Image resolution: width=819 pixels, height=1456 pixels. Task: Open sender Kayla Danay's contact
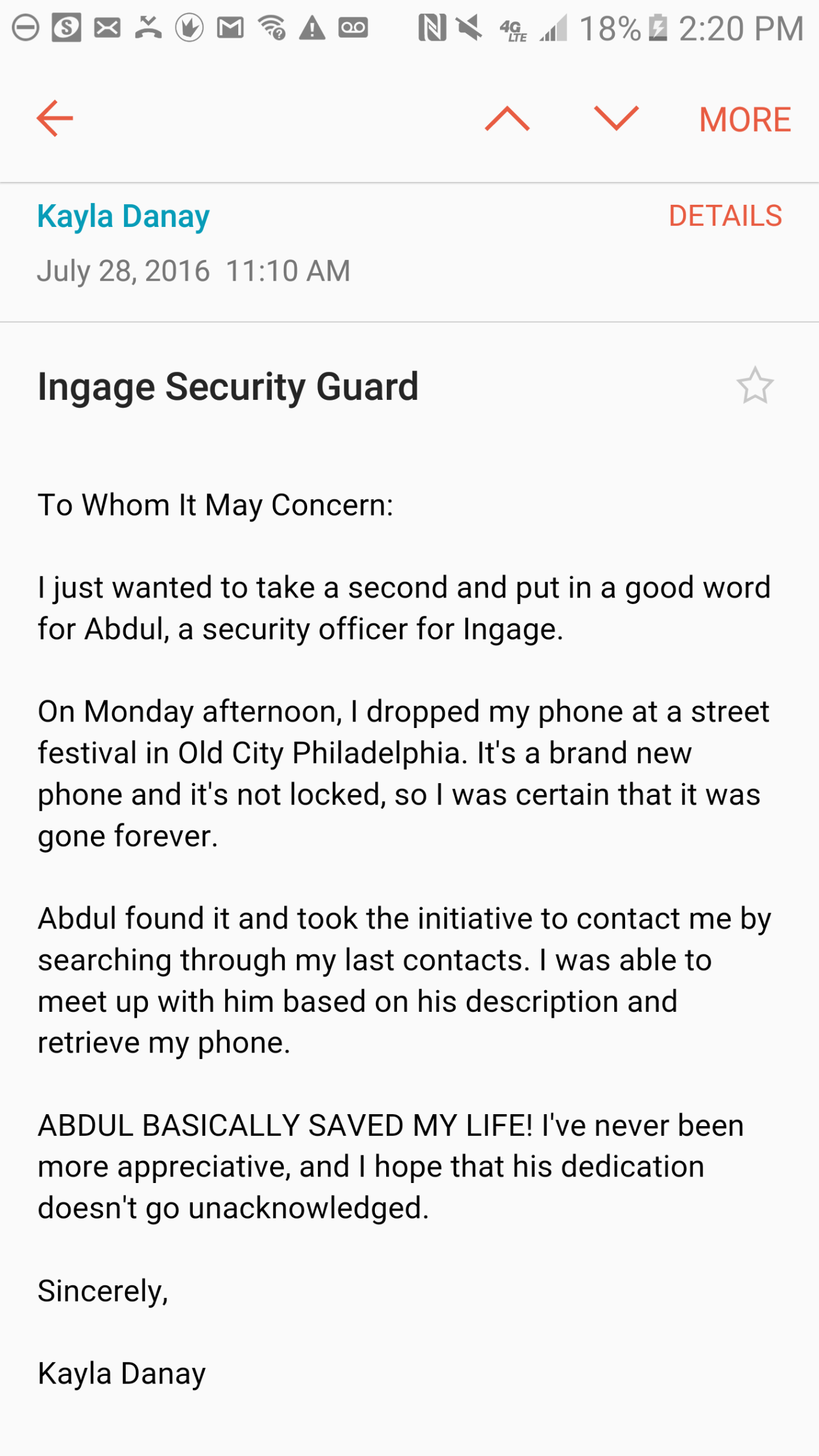pyautogui.click(x=123, y=216)
